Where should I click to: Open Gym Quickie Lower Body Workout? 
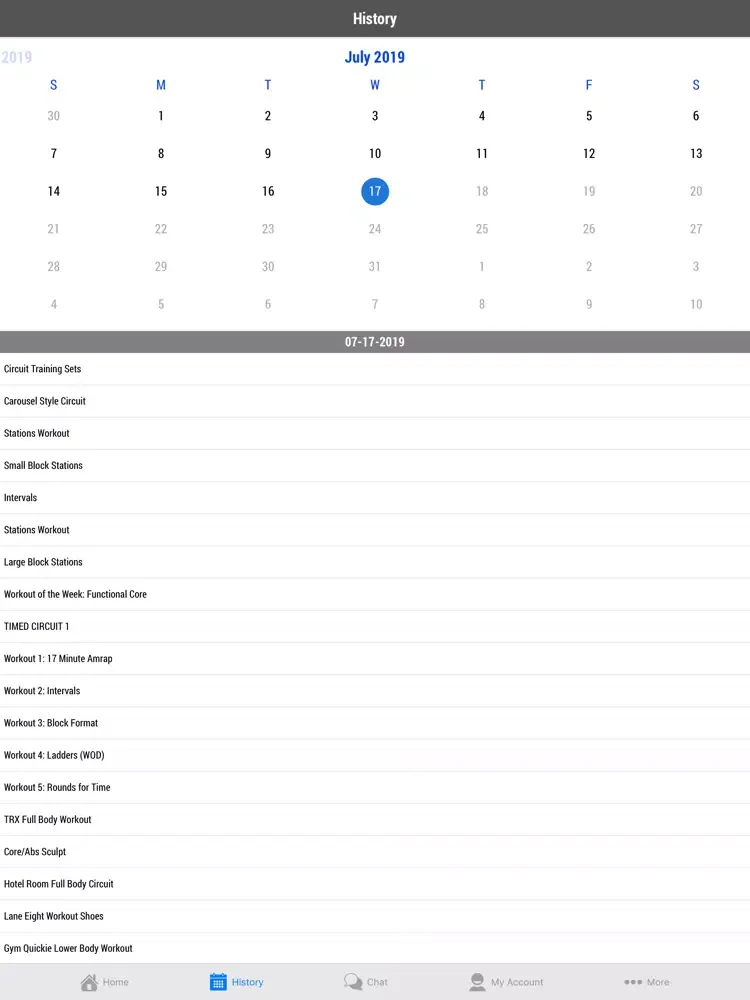375,948
